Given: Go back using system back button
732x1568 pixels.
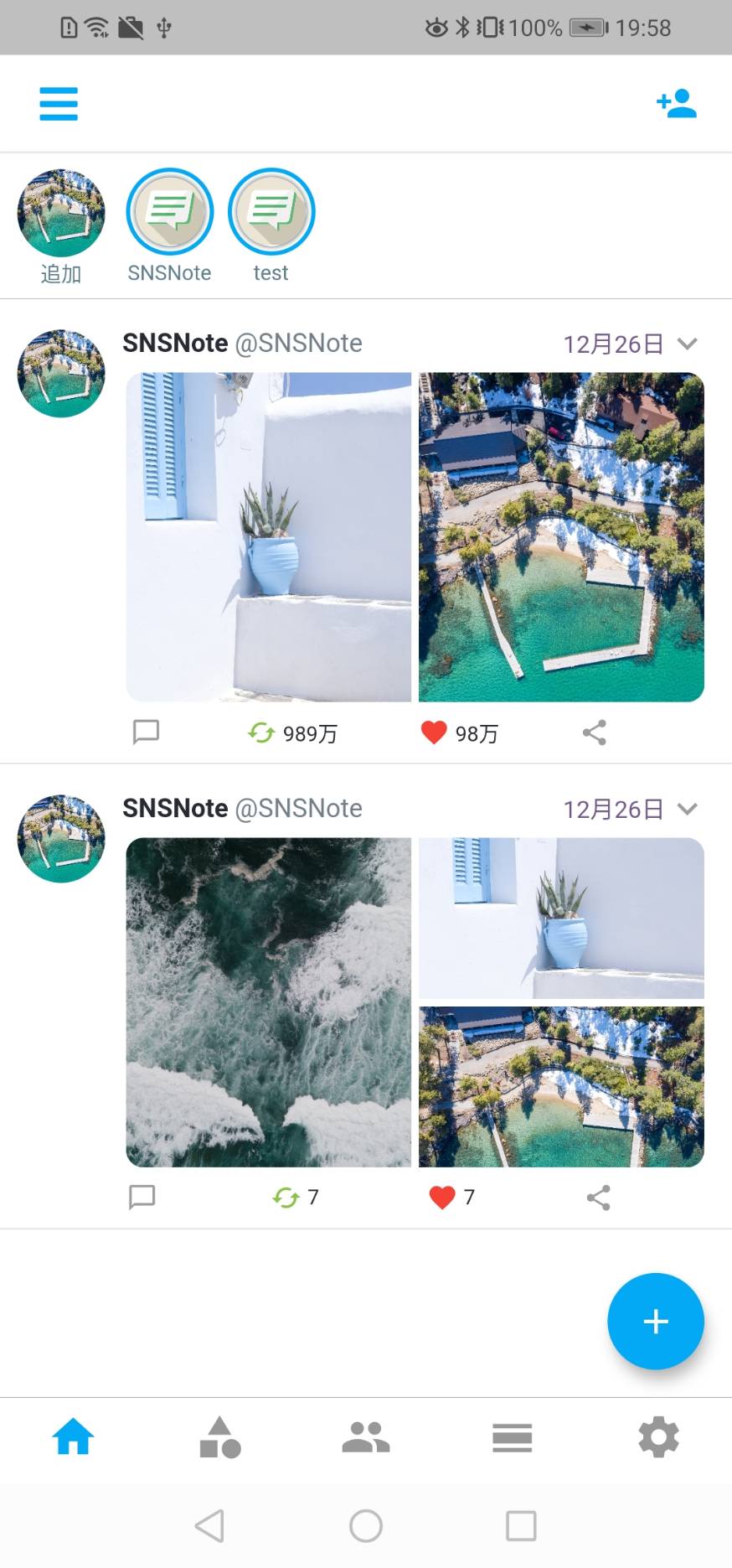Looking at the screenshot, I should coord(209,1526).
